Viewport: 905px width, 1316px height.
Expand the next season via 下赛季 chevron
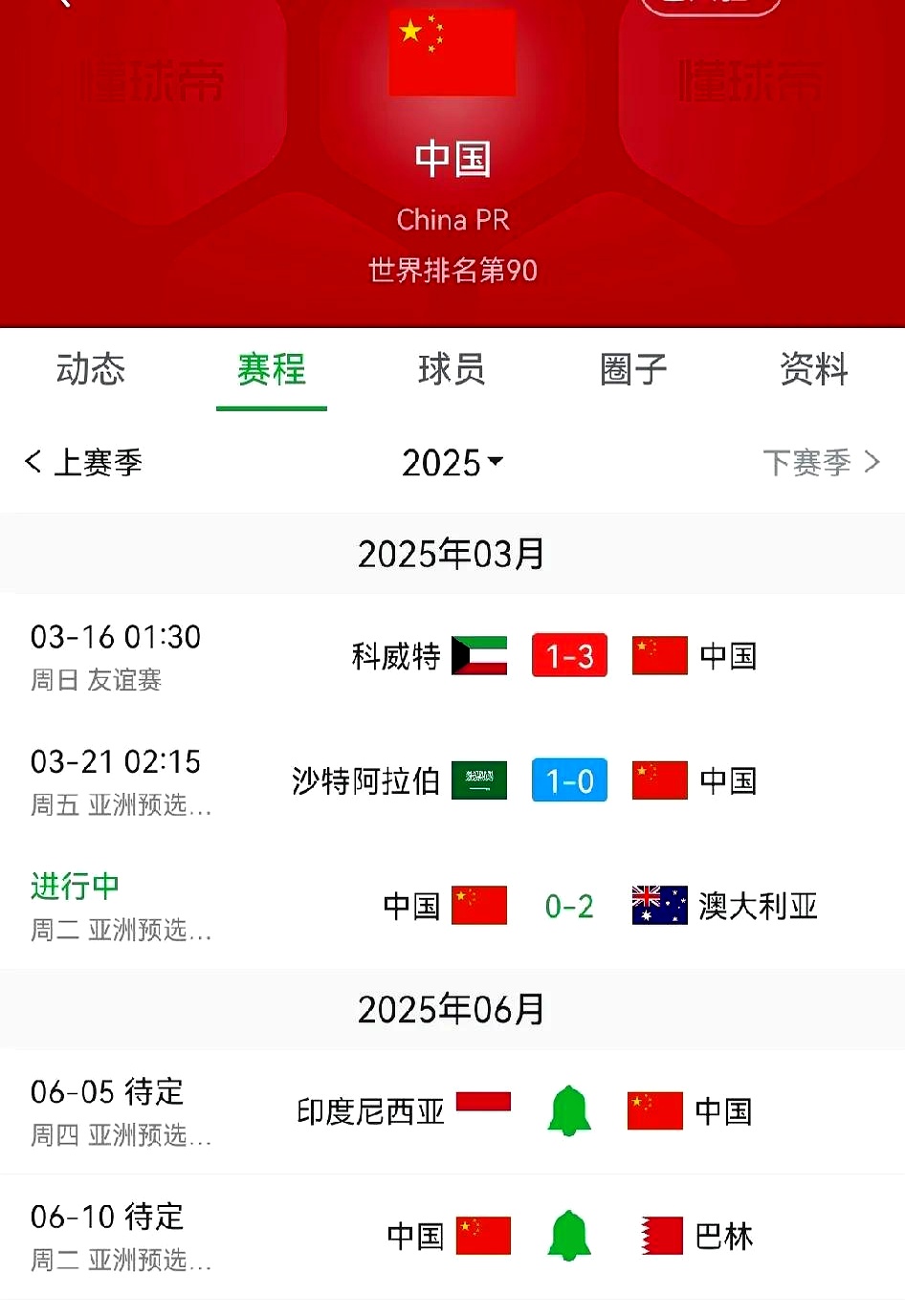872,462
